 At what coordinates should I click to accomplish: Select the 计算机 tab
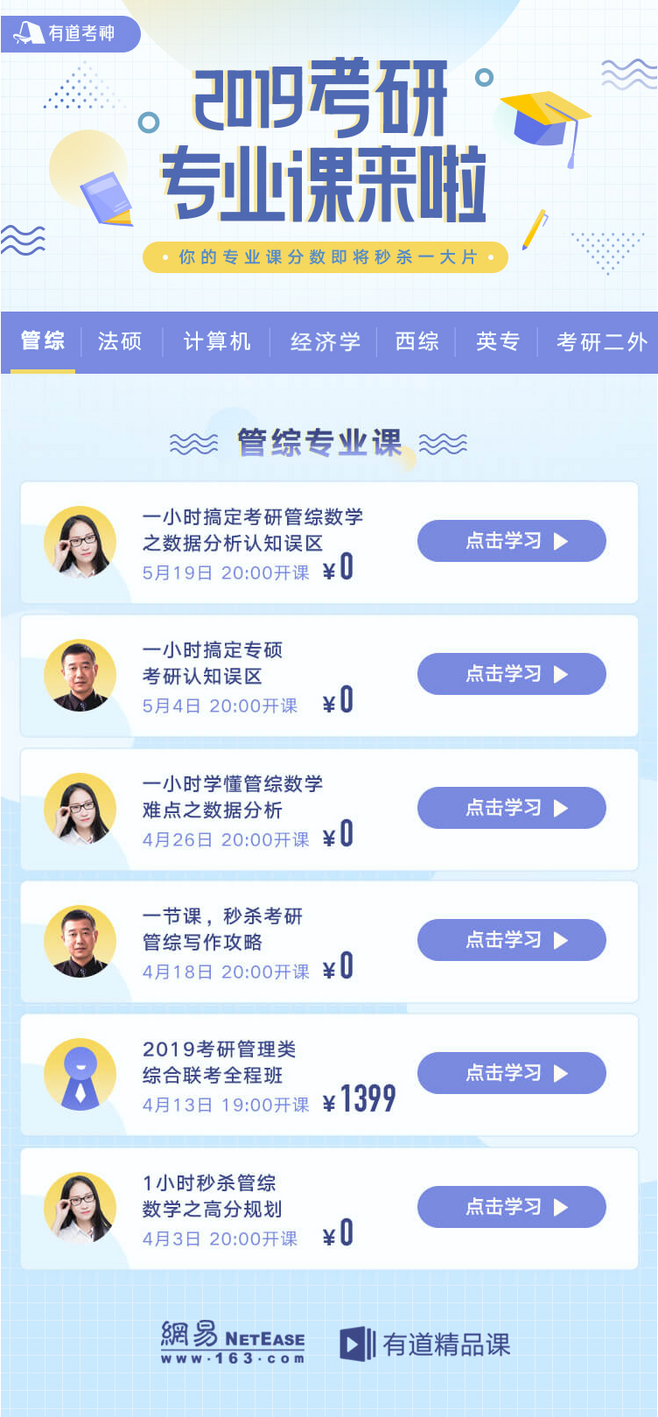217,342
